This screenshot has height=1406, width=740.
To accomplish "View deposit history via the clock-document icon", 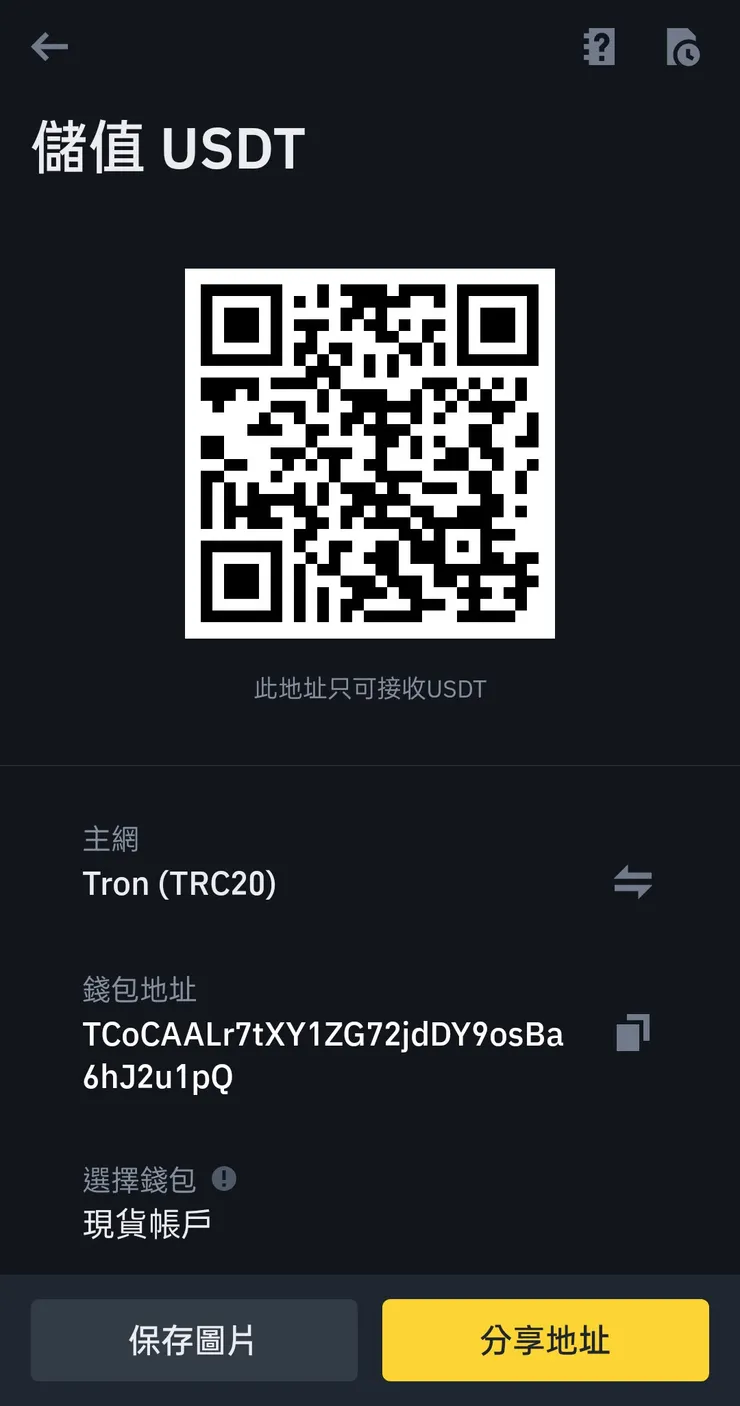I will click(682, 47).
